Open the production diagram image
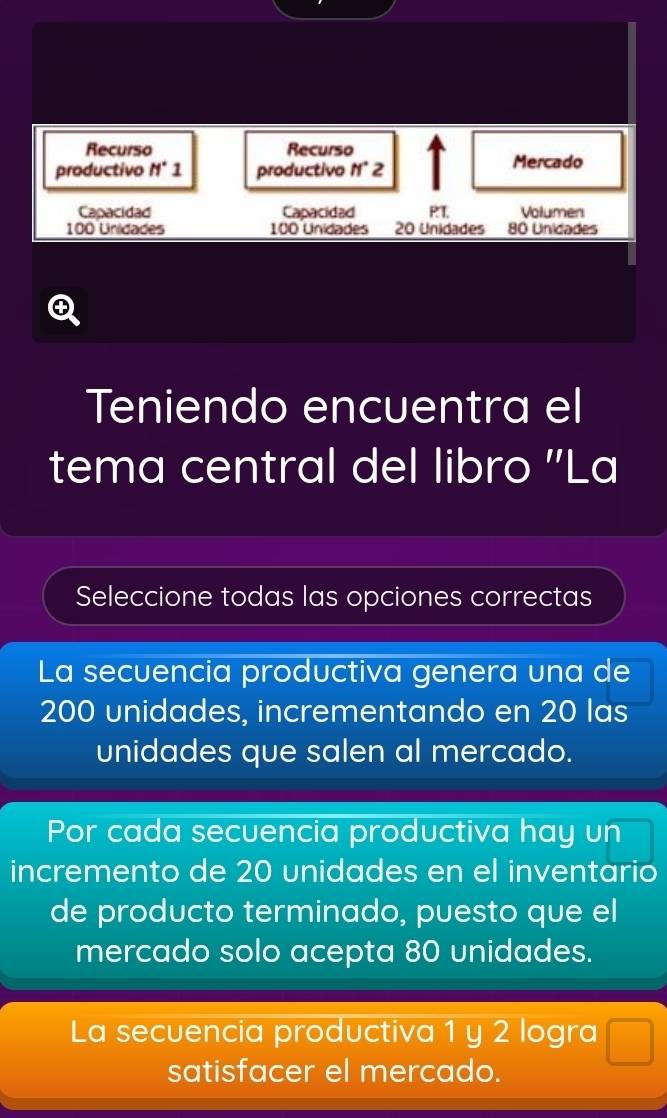 (x=333, y=182)
